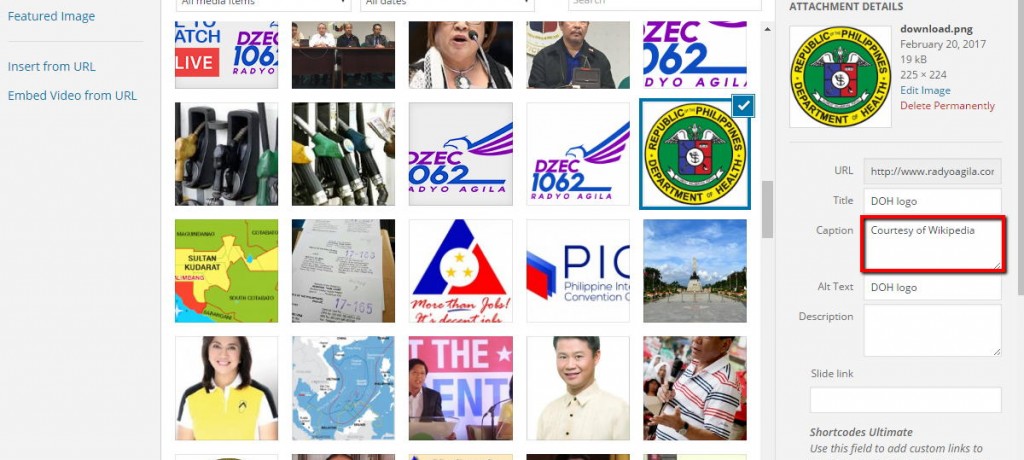This screenshot has width=1024, height=460.
Task: Delete the attachment permanently
Action: point(947,105)
